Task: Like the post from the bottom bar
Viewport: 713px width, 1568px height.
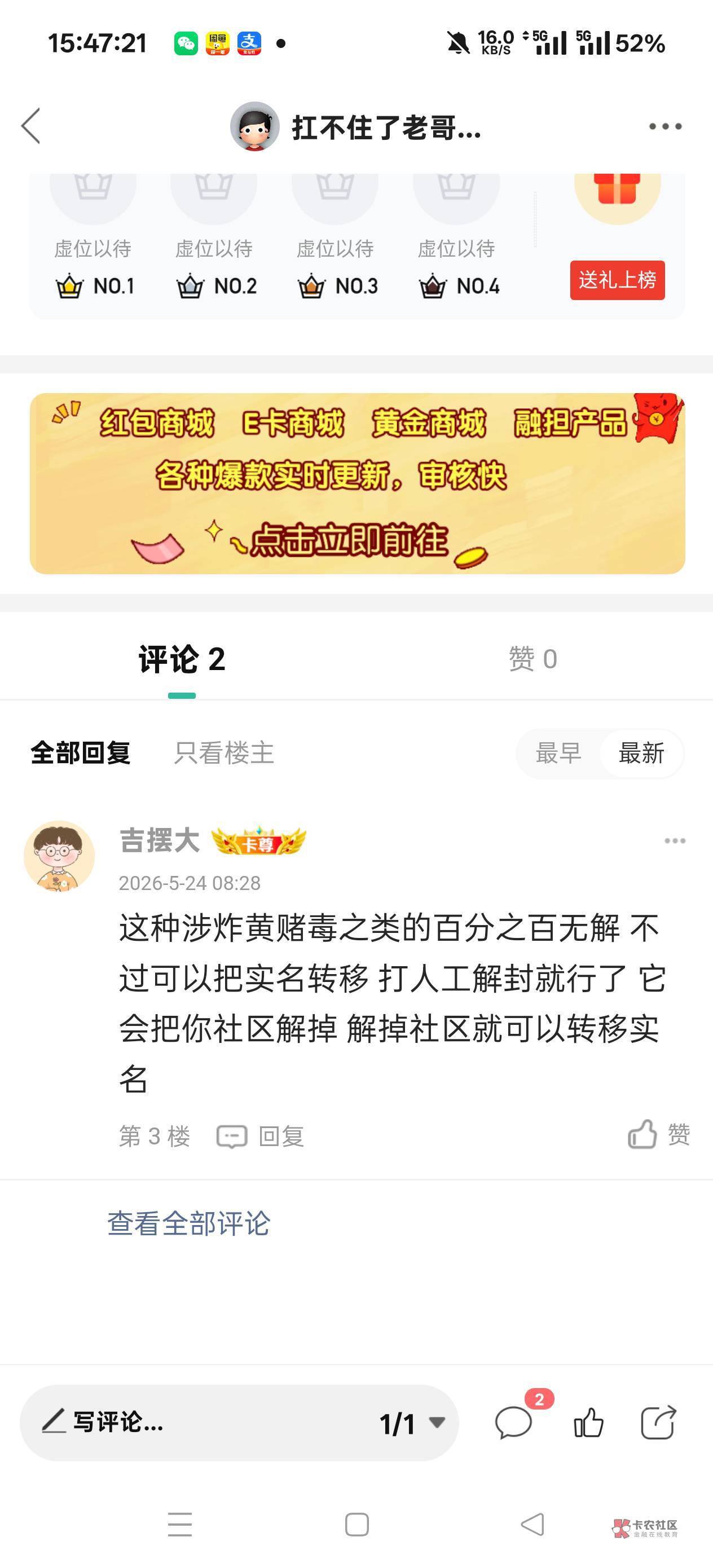Action: pyautogui.click(x=588, y=1422)
